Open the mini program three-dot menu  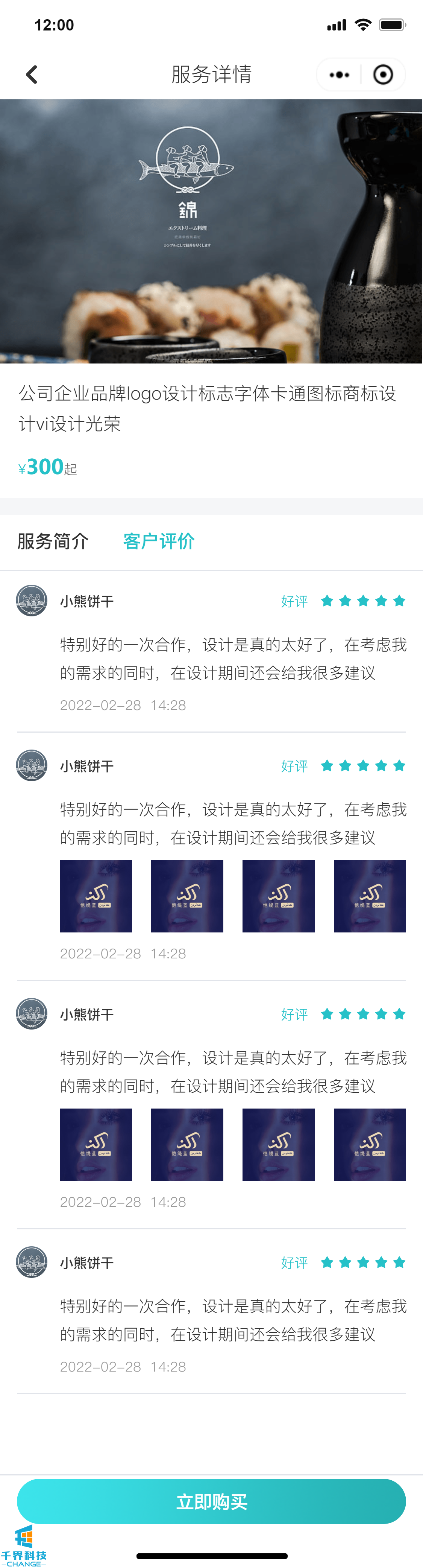pyautogui.click(x=339, y=75)
